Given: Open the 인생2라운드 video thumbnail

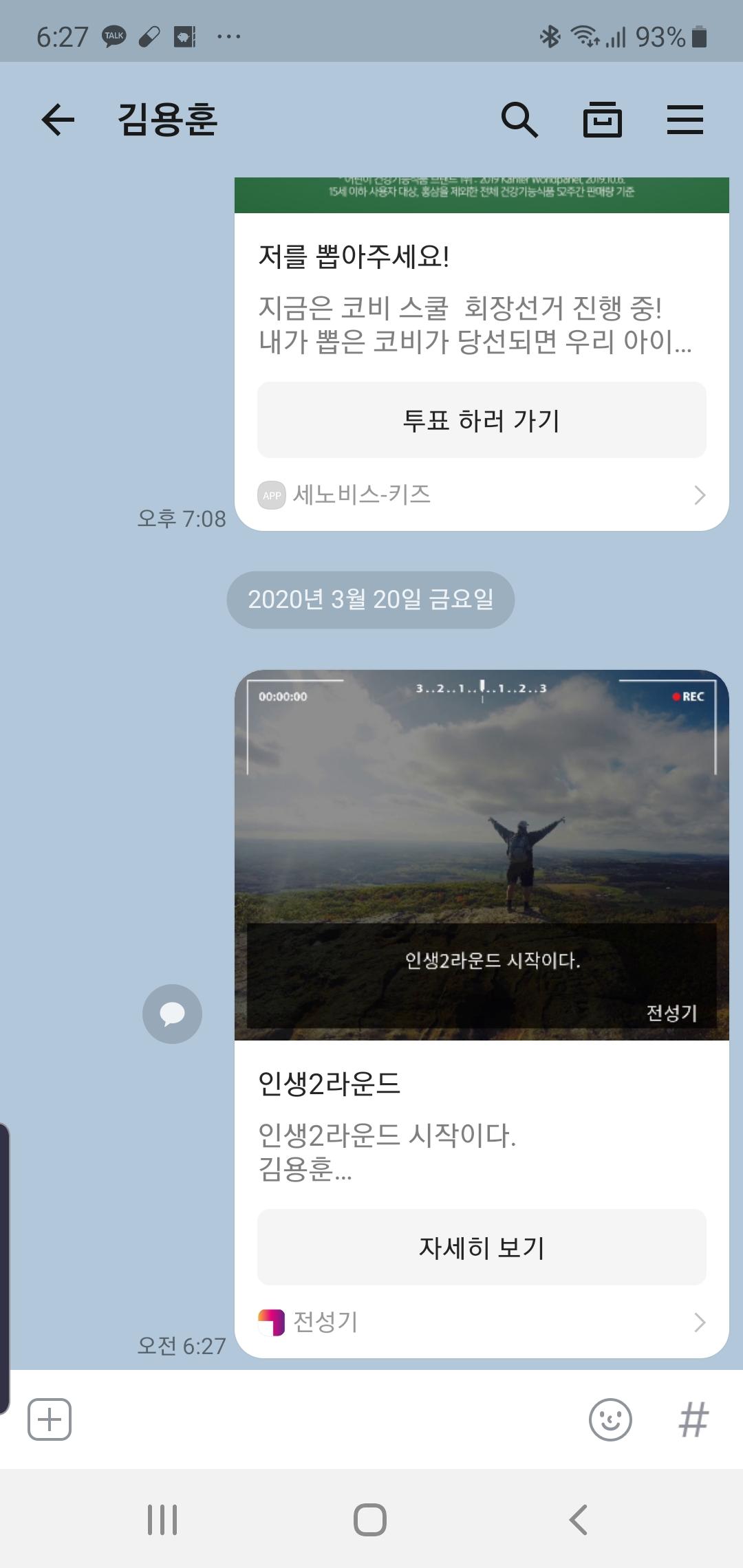Looking at the screenshot, I should 482,854.
